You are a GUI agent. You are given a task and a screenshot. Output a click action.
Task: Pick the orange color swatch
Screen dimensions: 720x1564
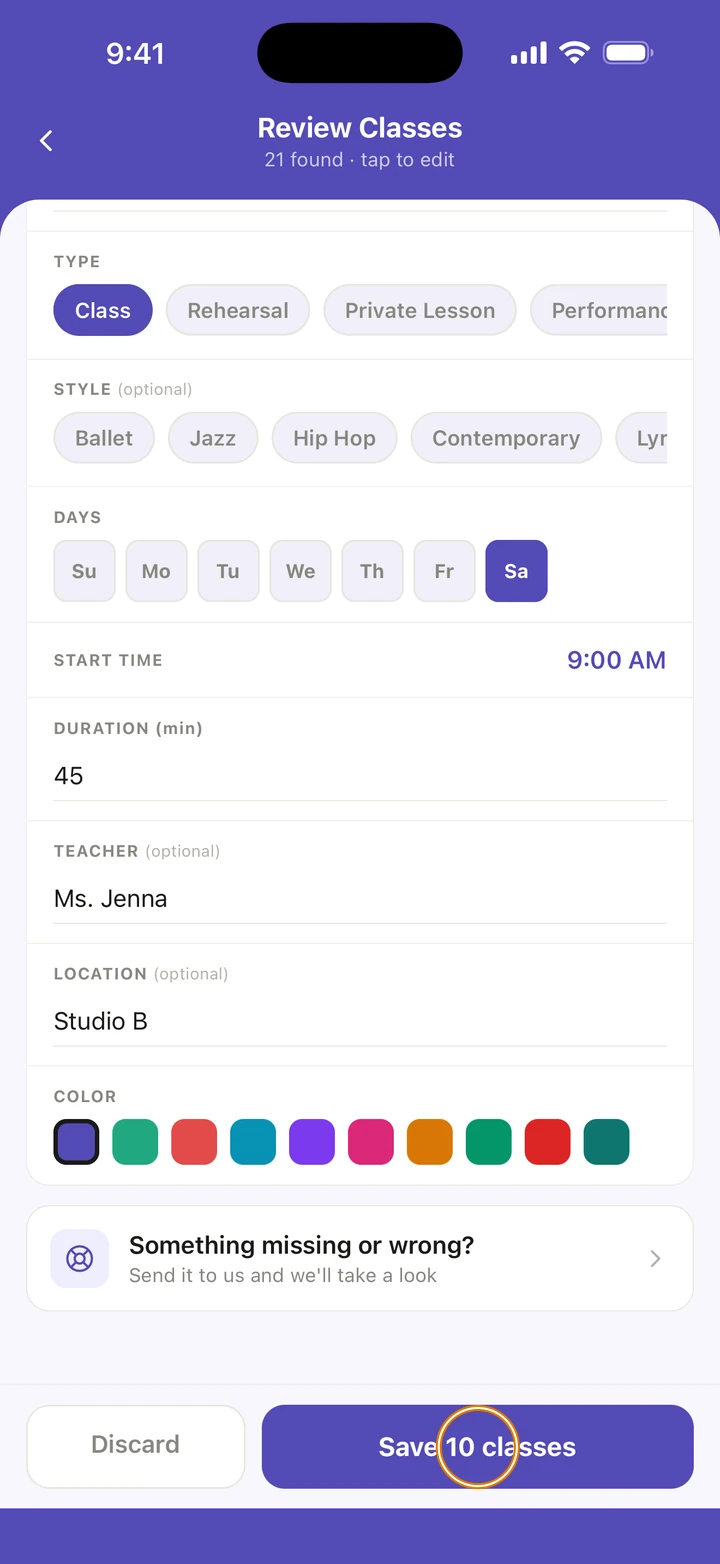pyautogui.click(x=430, y=1142)
